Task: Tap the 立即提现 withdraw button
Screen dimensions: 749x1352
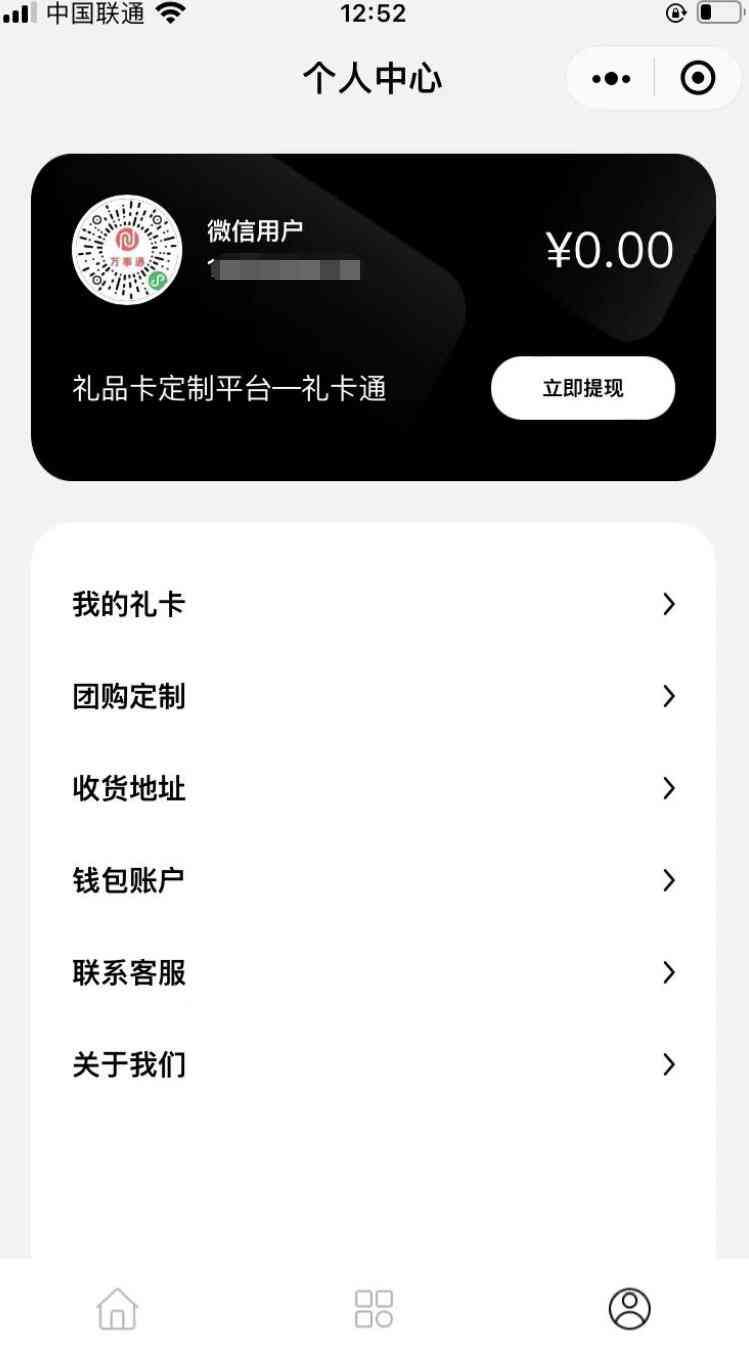Action: point(583,388)
